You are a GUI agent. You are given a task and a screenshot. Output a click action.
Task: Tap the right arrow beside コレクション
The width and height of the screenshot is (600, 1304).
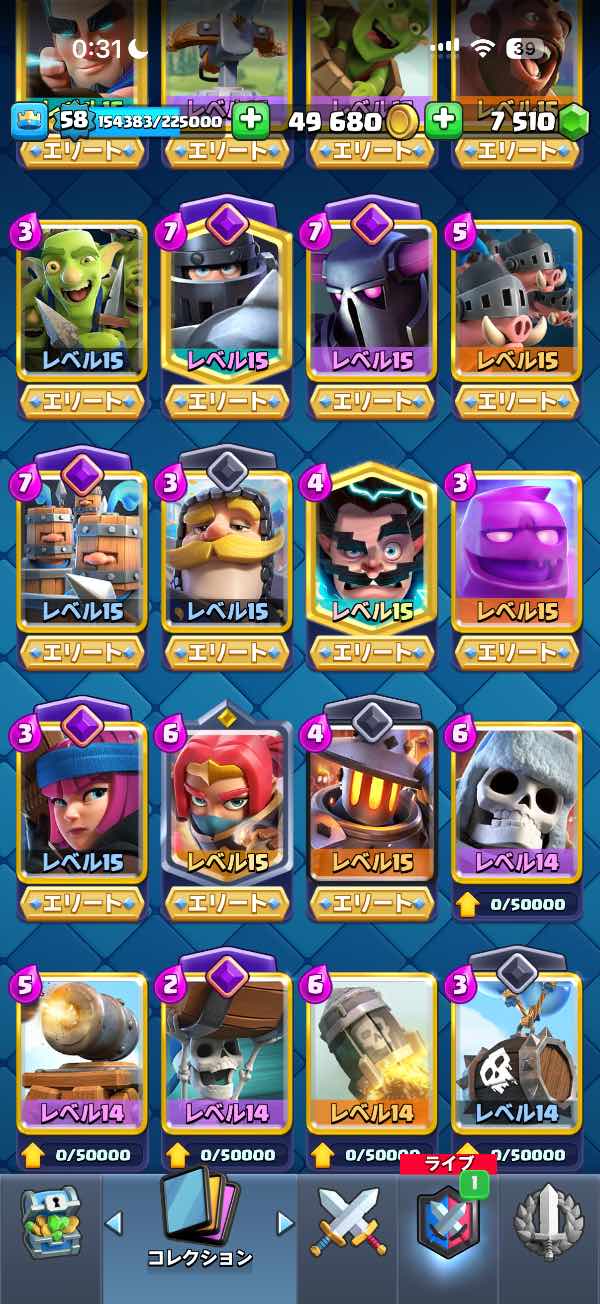285,1222
